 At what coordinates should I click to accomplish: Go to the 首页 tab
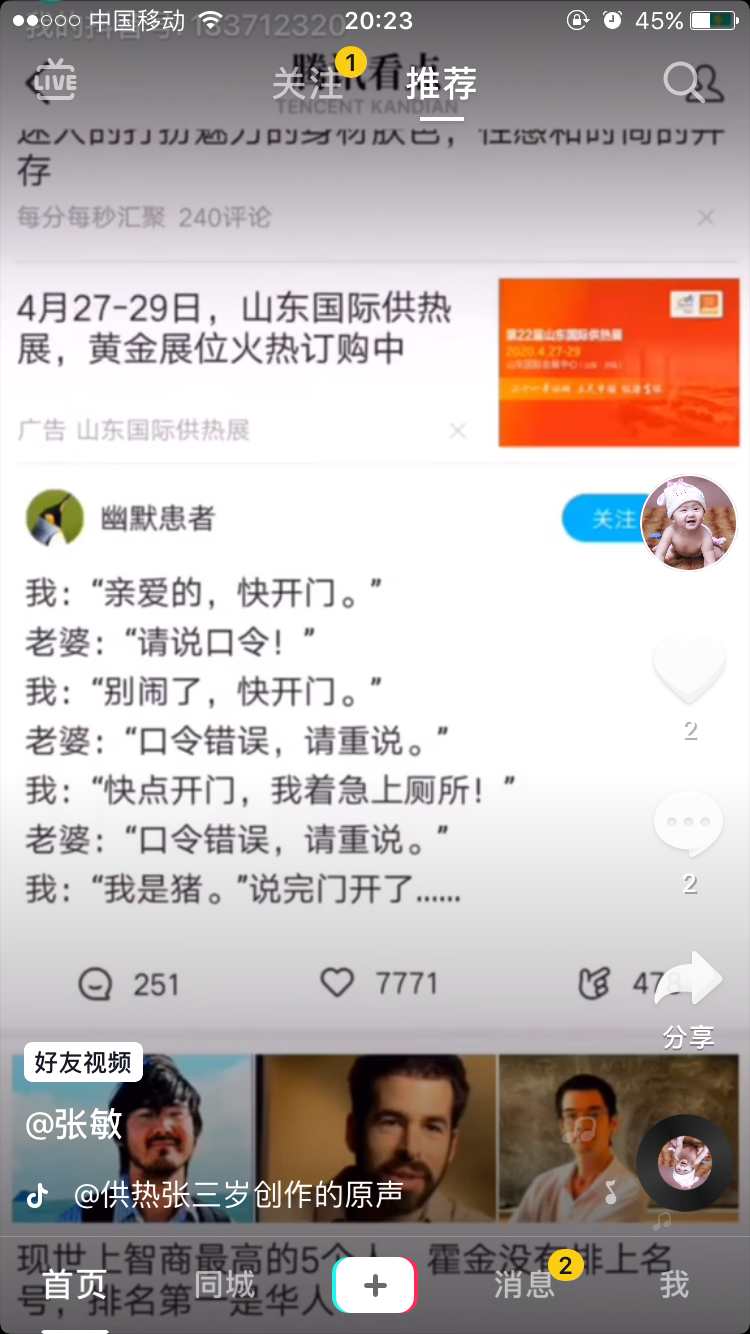click(74, 1284)
